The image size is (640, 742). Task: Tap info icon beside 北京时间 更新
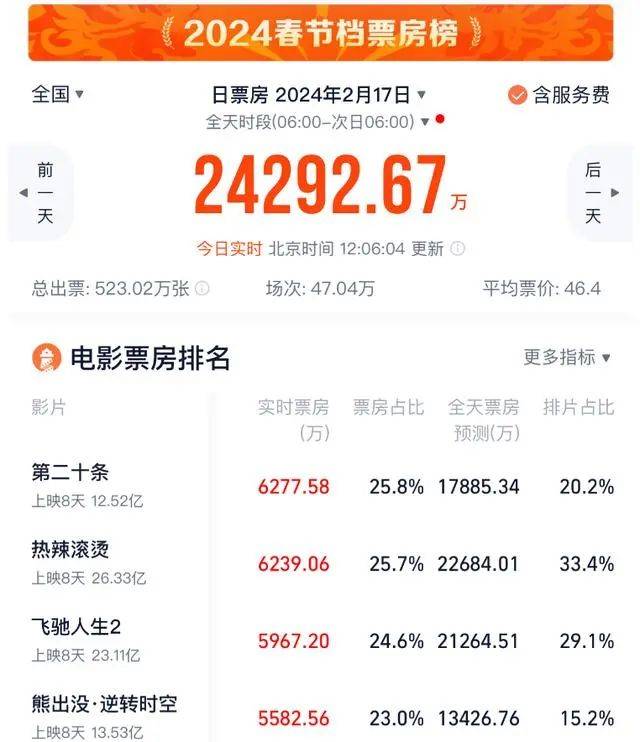[458, 249]
